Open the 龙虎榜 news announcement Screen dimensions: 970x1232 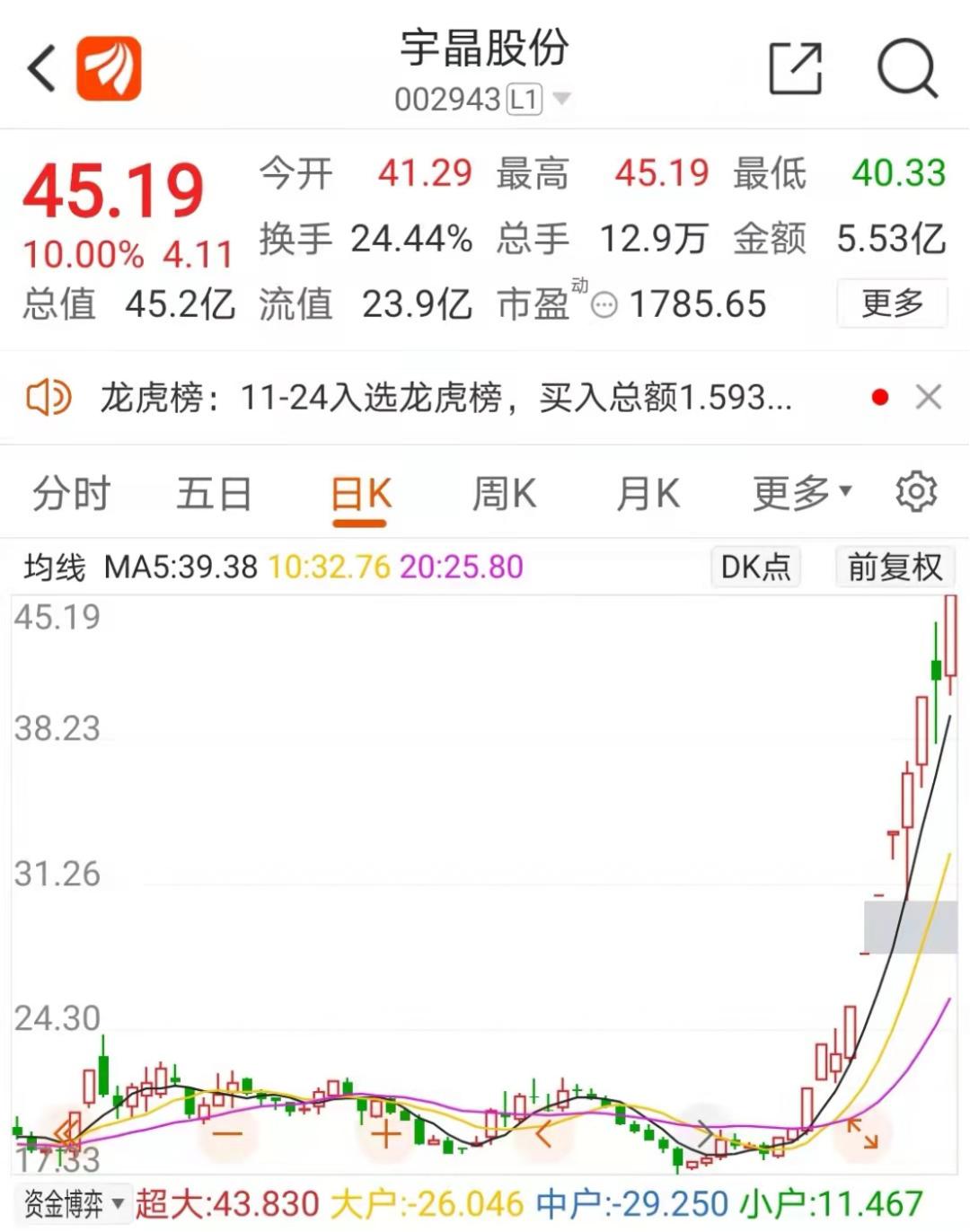click(x=445, y=397)
